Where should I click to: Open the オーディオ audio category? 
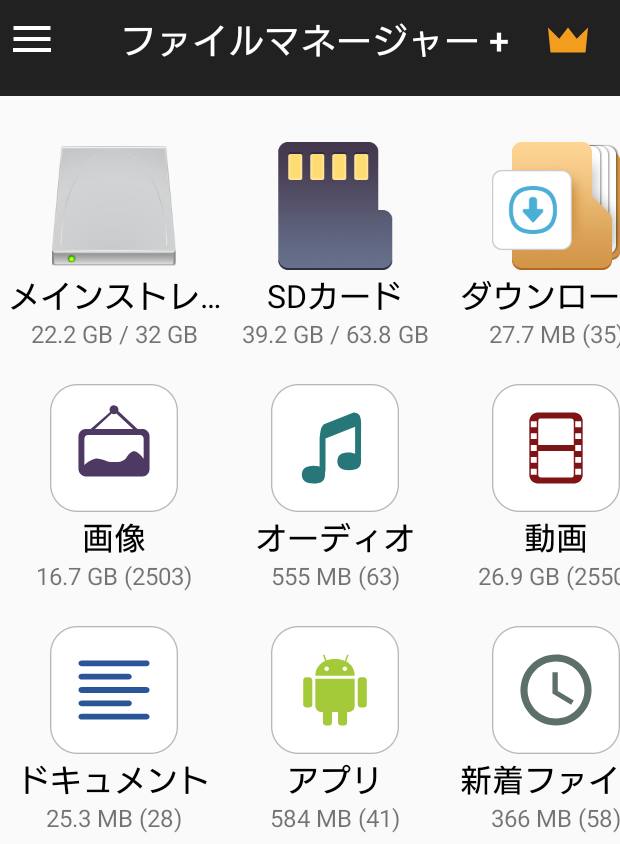[x=335, y=448]
